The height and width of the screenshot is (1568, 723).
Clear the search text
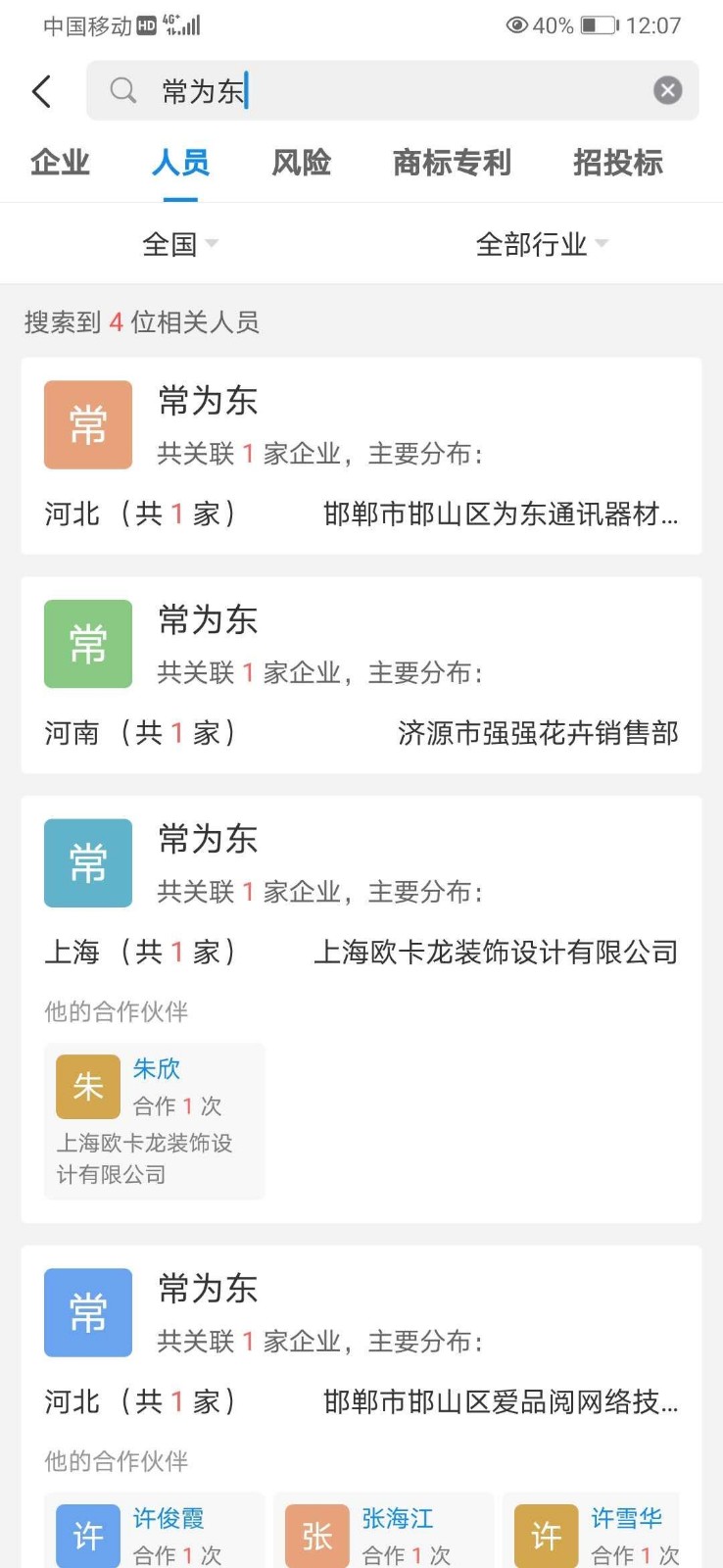667,91
